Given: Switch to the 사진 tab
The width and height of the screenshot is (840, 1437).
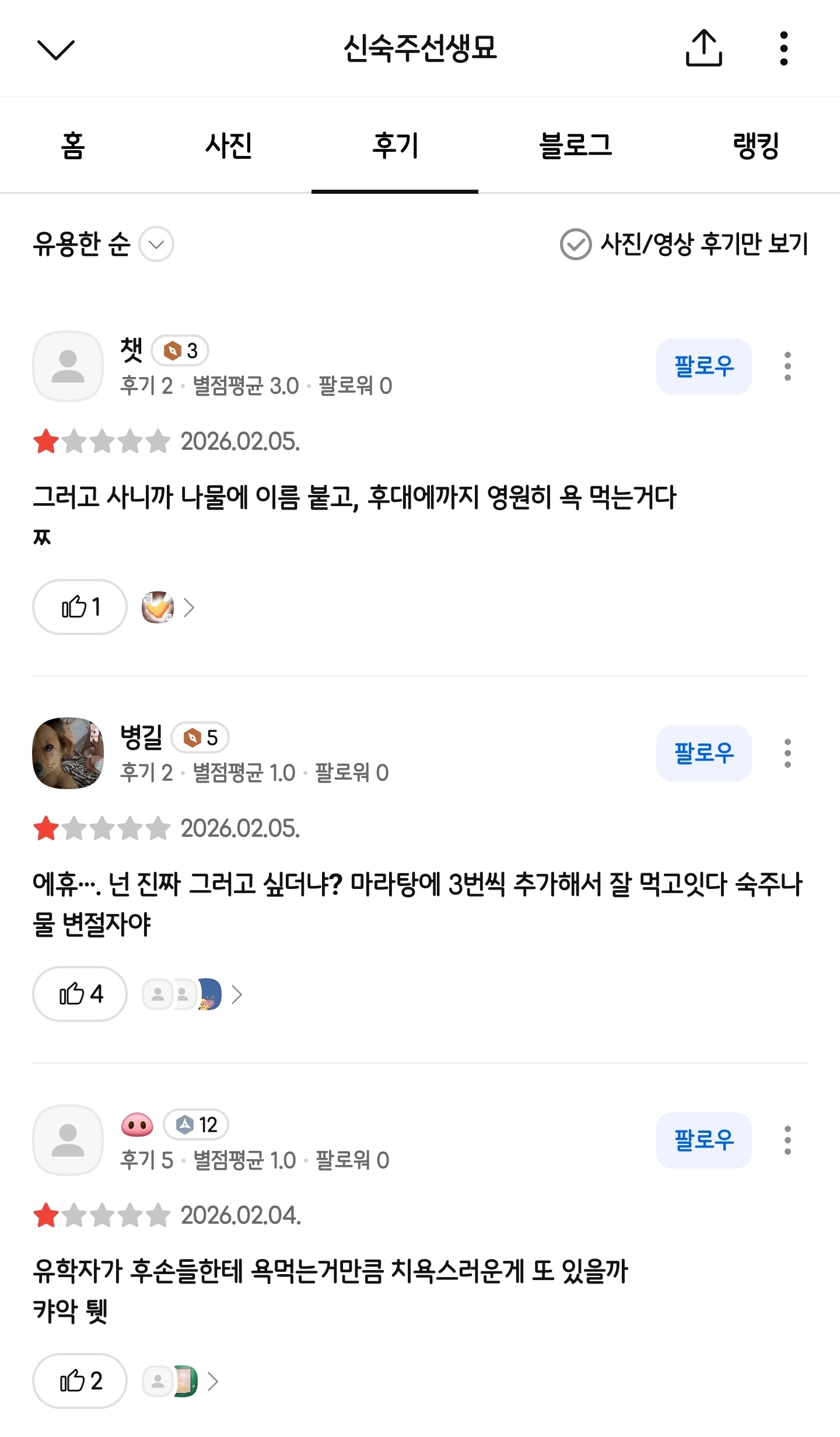Looking at the screenshot, I should 229,146.
